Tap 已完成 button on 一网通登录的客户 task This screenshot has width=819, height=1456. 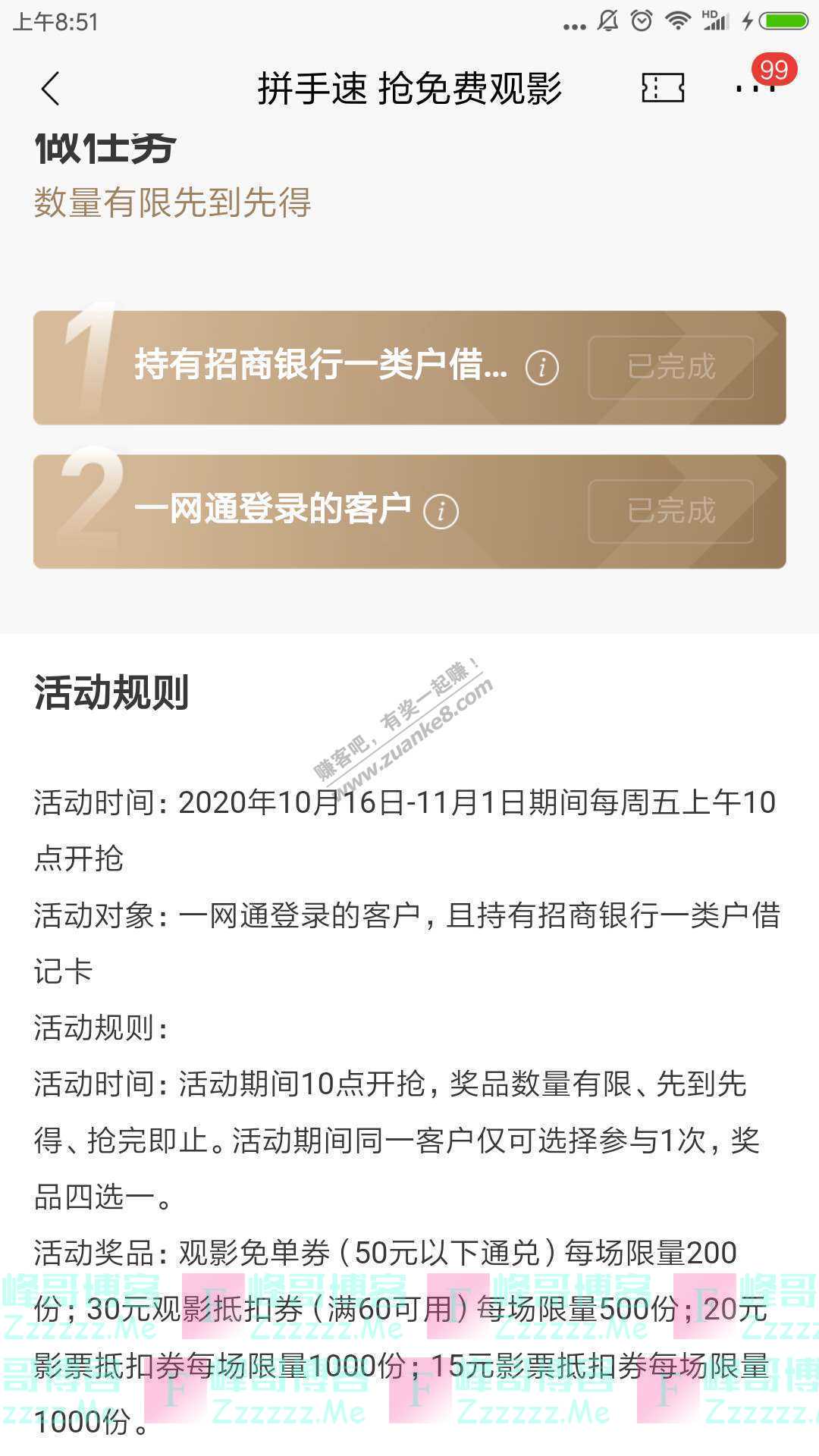pos(670,511)
